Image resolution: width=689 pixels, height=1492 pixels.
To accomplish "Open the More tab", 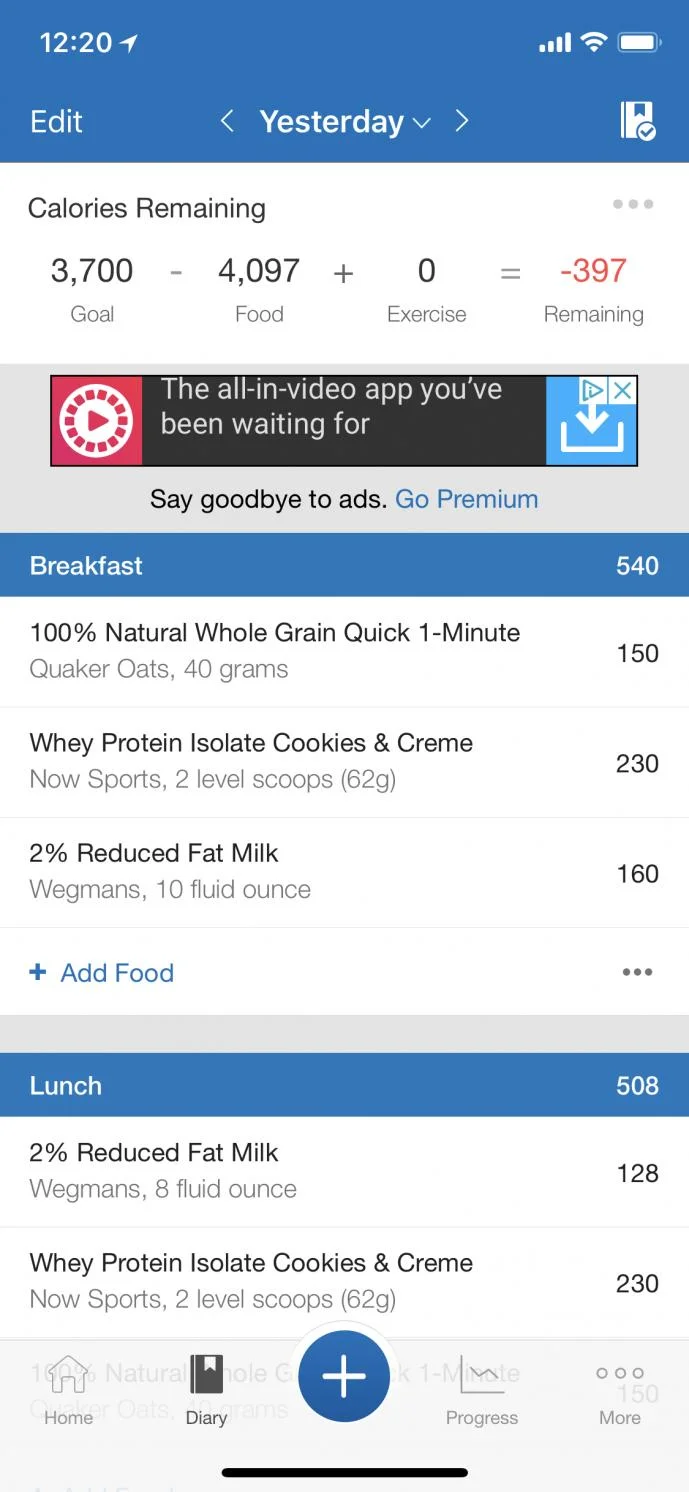I will click(x=620, y=1389).
